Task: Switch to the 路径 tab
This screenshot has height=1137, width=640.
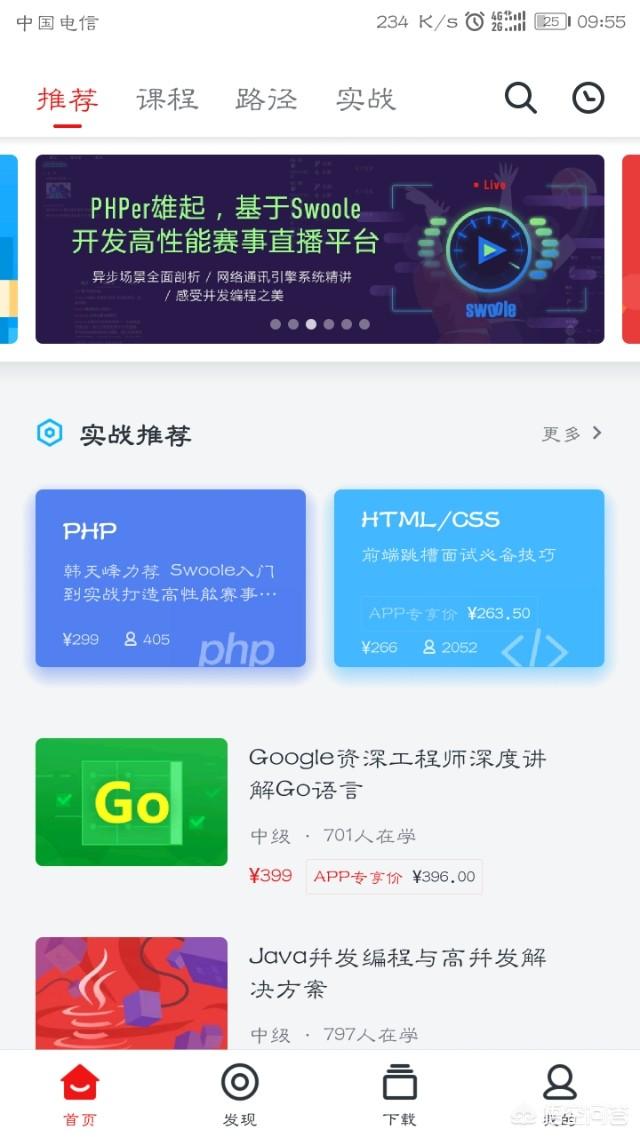Action: tap(266, 99)
